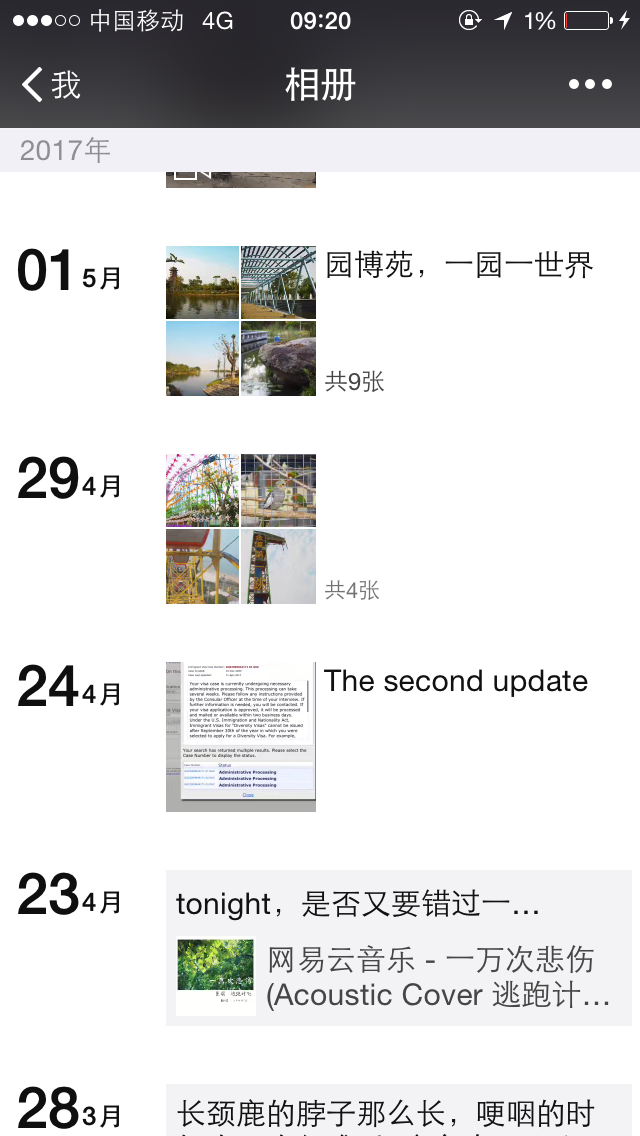Open the 网易云音乐 shared song card

click(400, 977)
